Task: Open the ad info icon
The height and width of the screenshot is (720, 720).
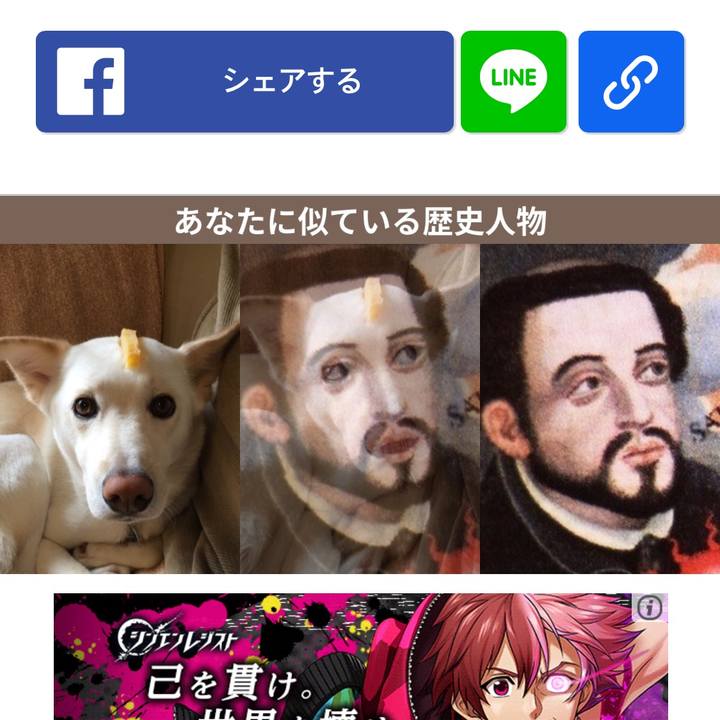Action: [650, 607]
